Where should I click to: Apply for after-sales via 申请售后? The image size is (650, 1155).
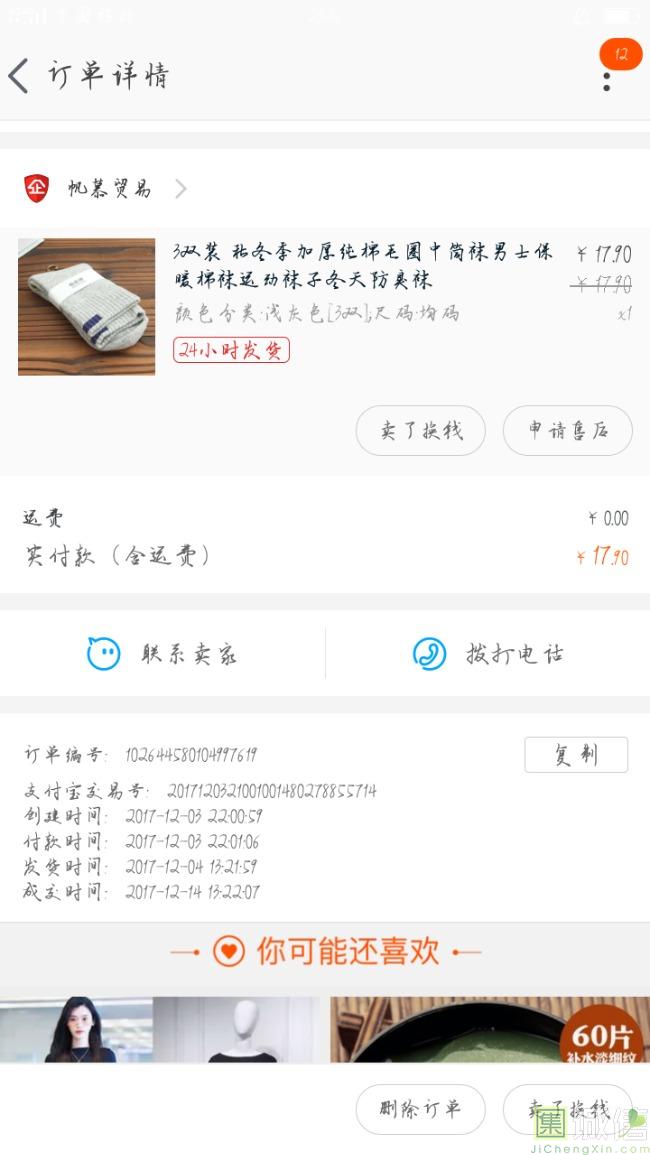pos(567,431)
